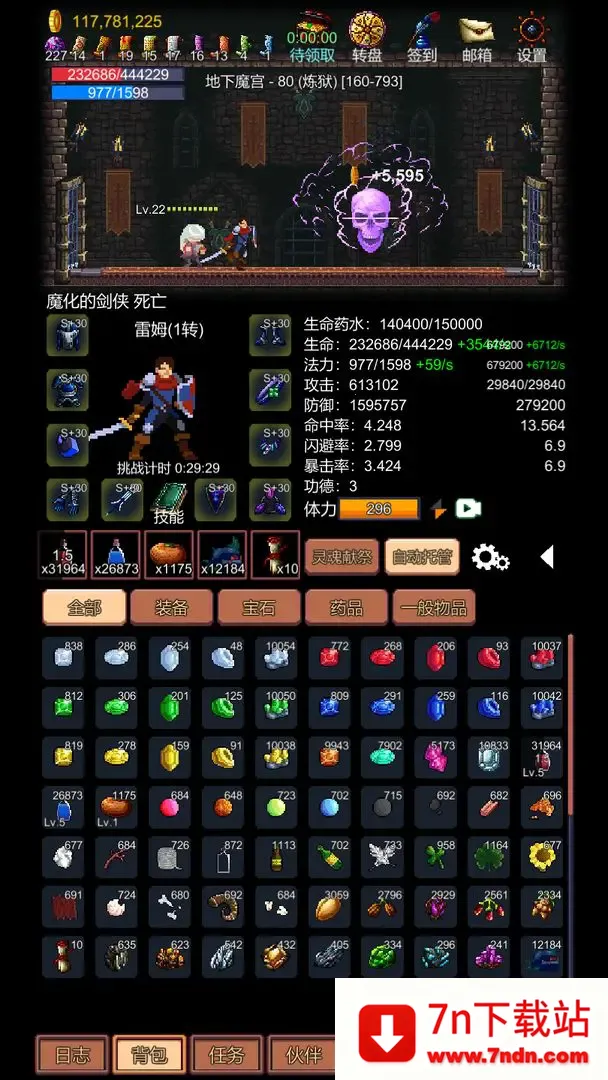Select the 全部 filter tab
This screenshot has height=1080, width=608.
[x=84, y=607]
